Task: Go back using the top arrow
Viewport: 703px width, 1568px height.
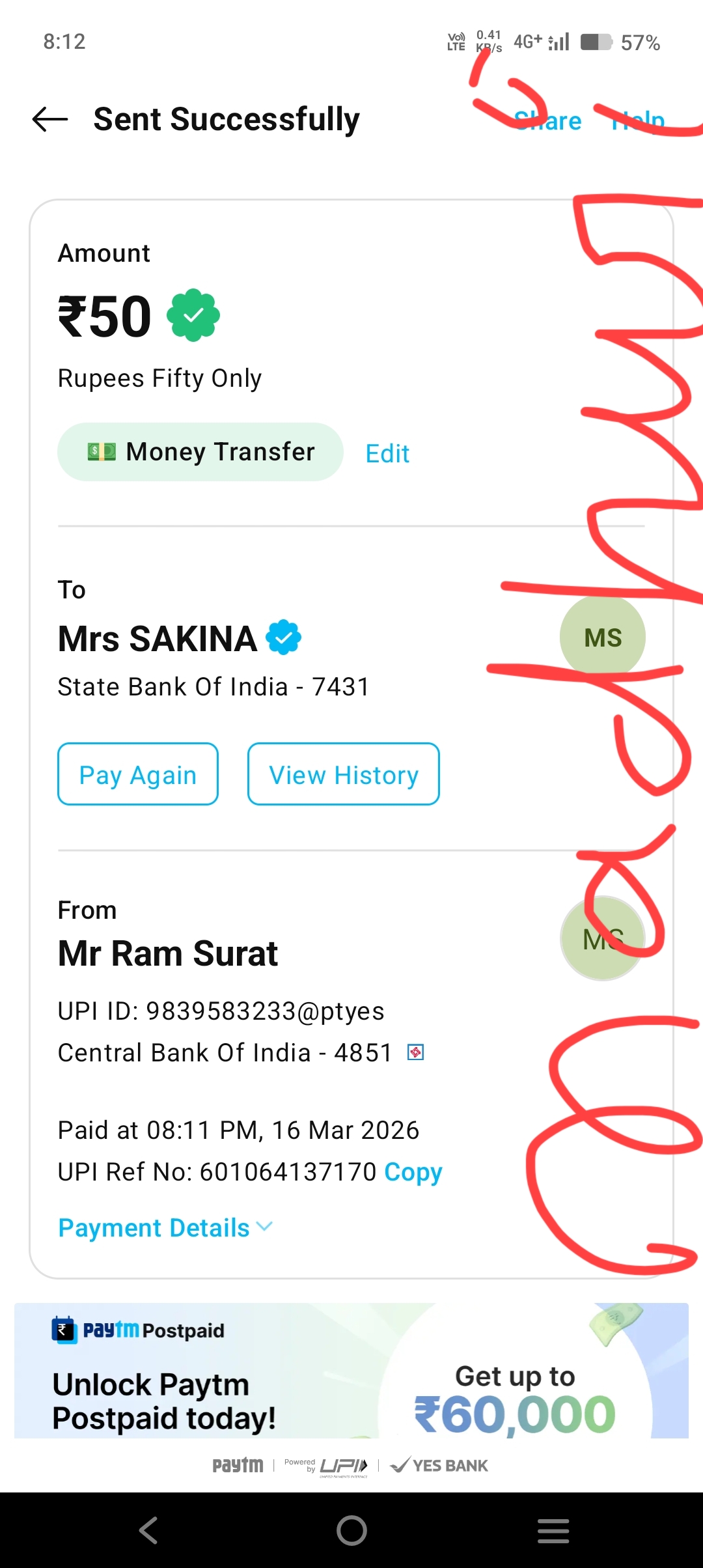Action: (x=50, y=119)
